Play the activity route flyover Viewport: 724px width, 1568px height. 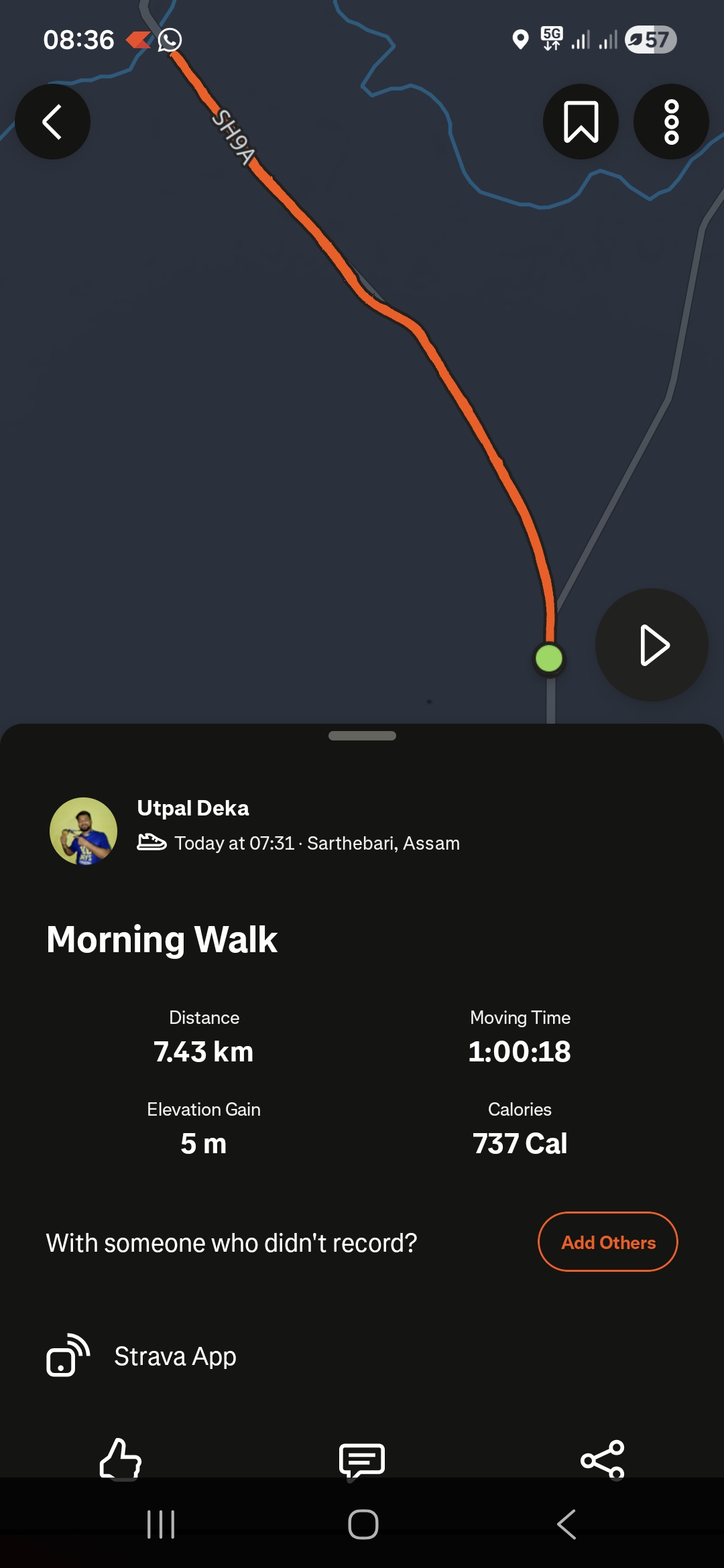[x=652, y=645]
